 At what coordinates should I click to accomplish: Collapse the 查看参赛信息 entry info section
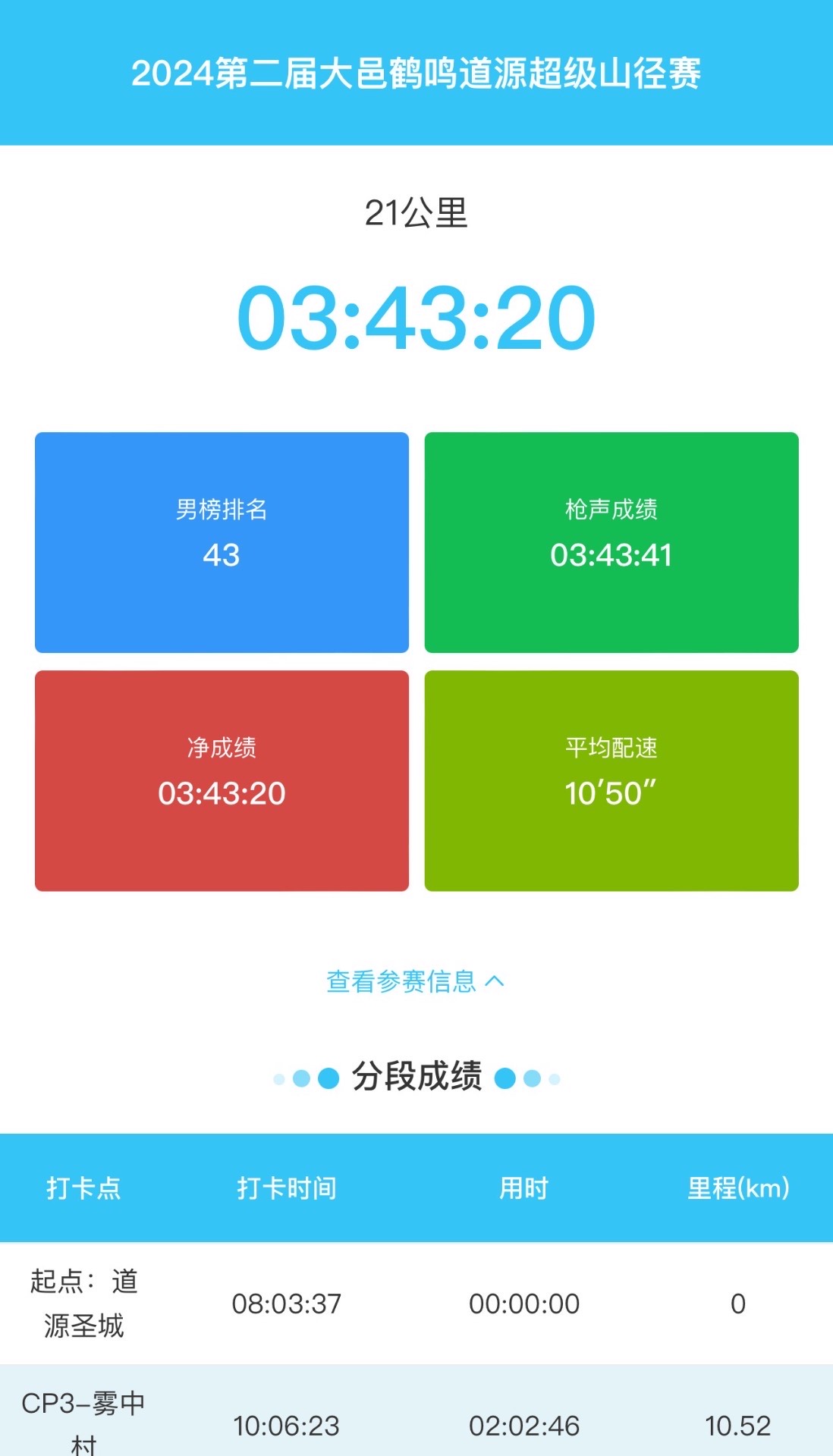[x=415, y=981]
